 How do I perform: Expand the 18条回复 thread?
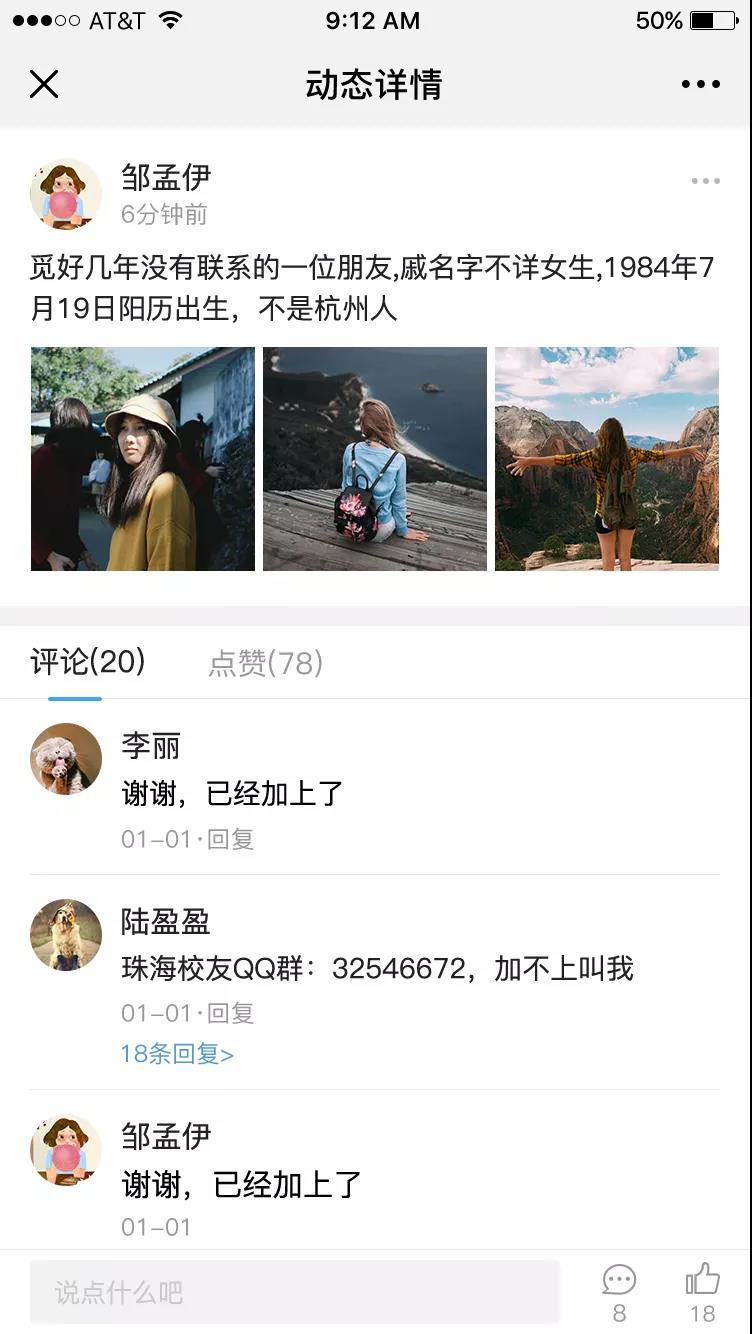(177, 1053)
